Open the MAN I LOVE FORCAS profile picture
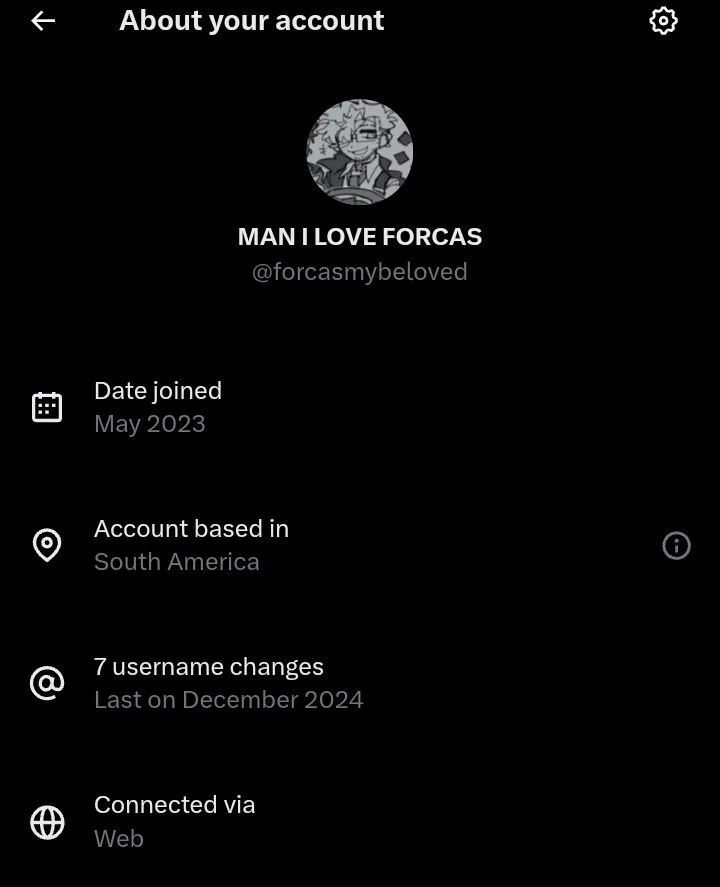 click(359, 152)
